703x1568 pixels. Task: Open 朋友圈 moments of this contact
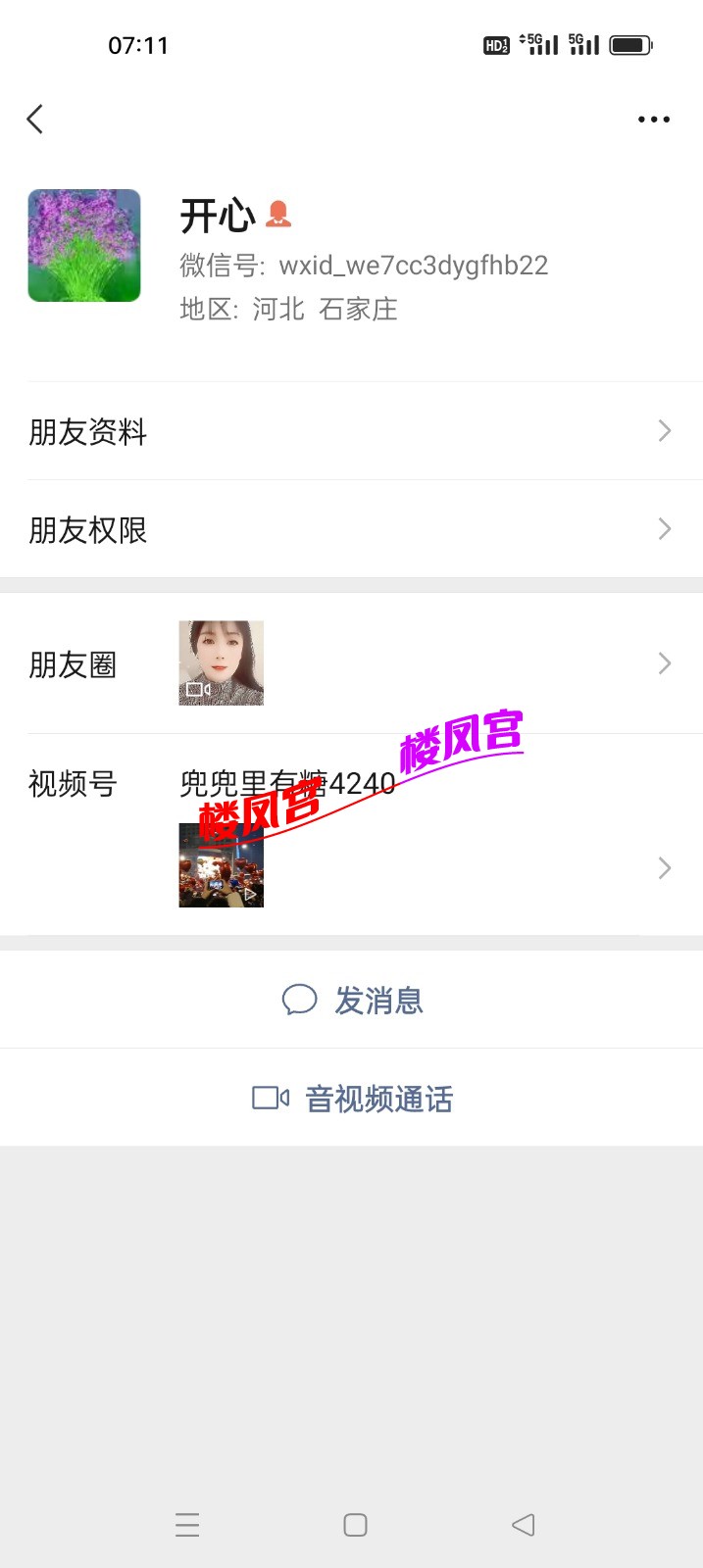click(351, 663)
